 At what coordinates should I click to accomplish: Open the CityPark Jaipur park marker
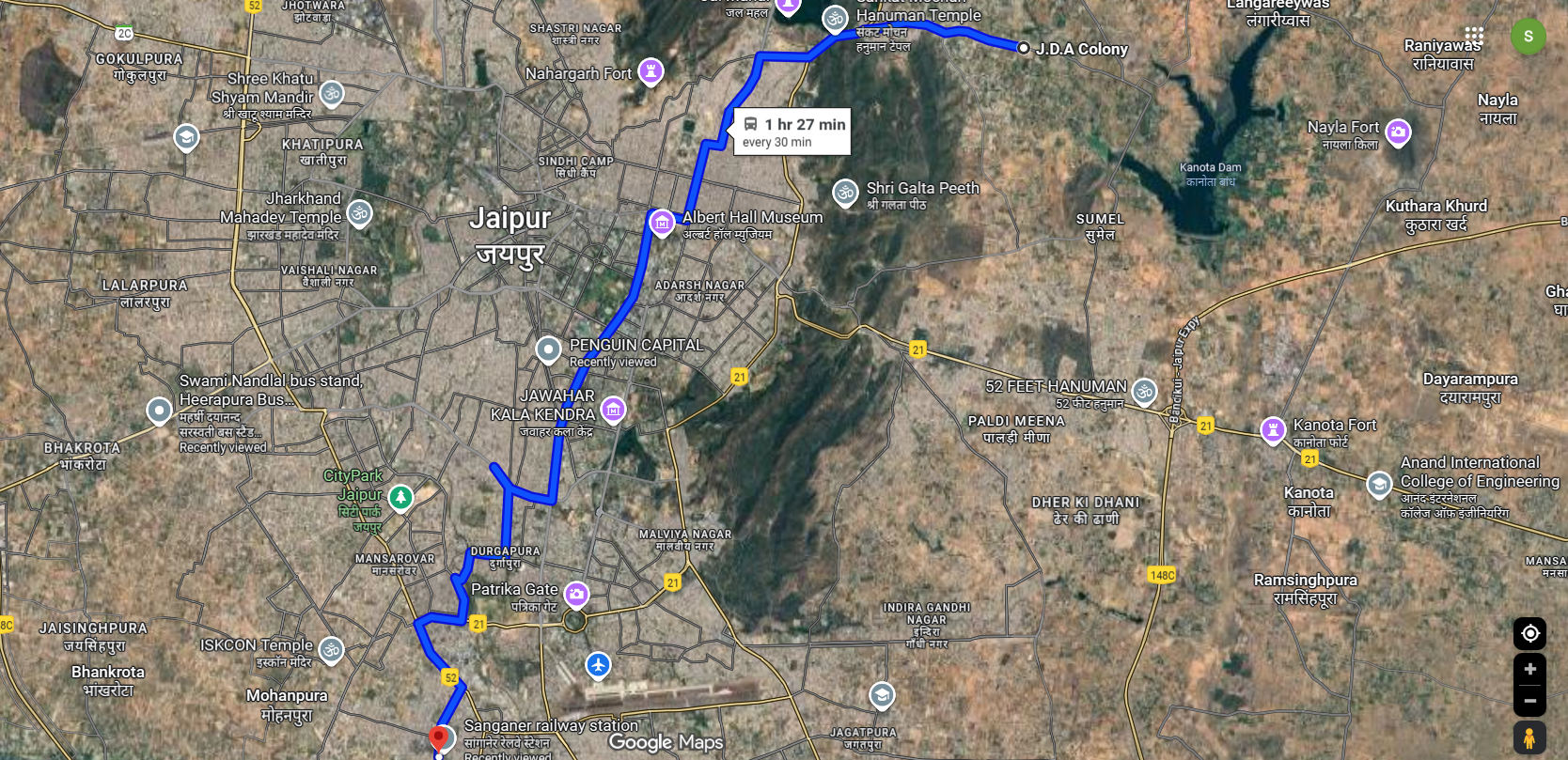coord(400,497)
